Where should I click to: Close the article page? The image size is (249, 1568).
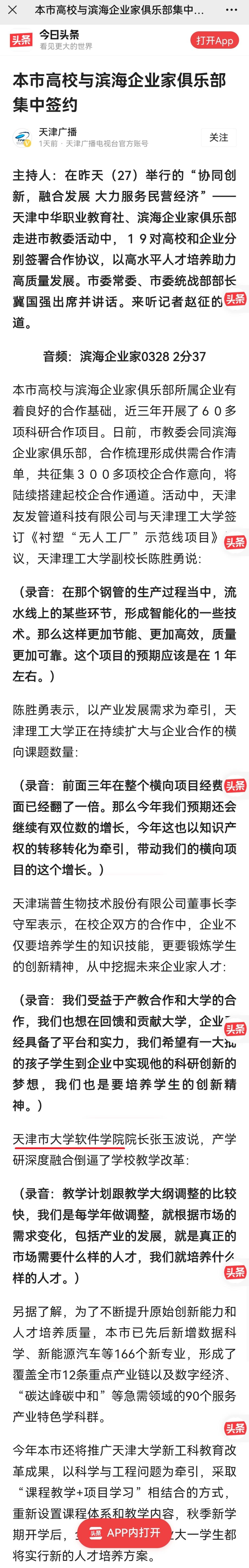click(12, 10)
